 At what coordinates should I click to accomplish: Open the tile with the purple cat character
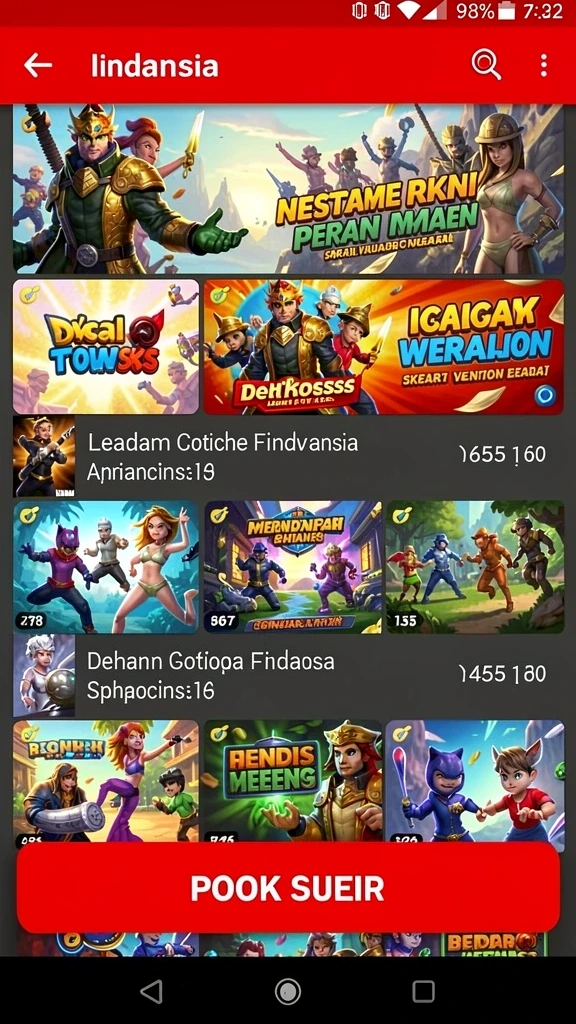[x=475, y=781]
